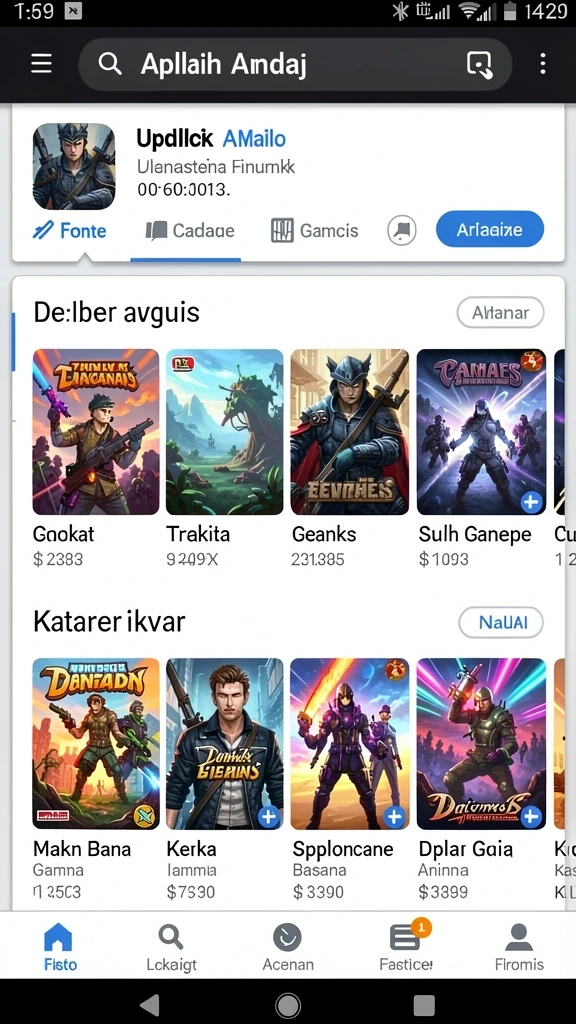The width and height of the screenshot is (576, 1024).
Task: Switch to the Flromis profile tab
Action: click(519, 948)
